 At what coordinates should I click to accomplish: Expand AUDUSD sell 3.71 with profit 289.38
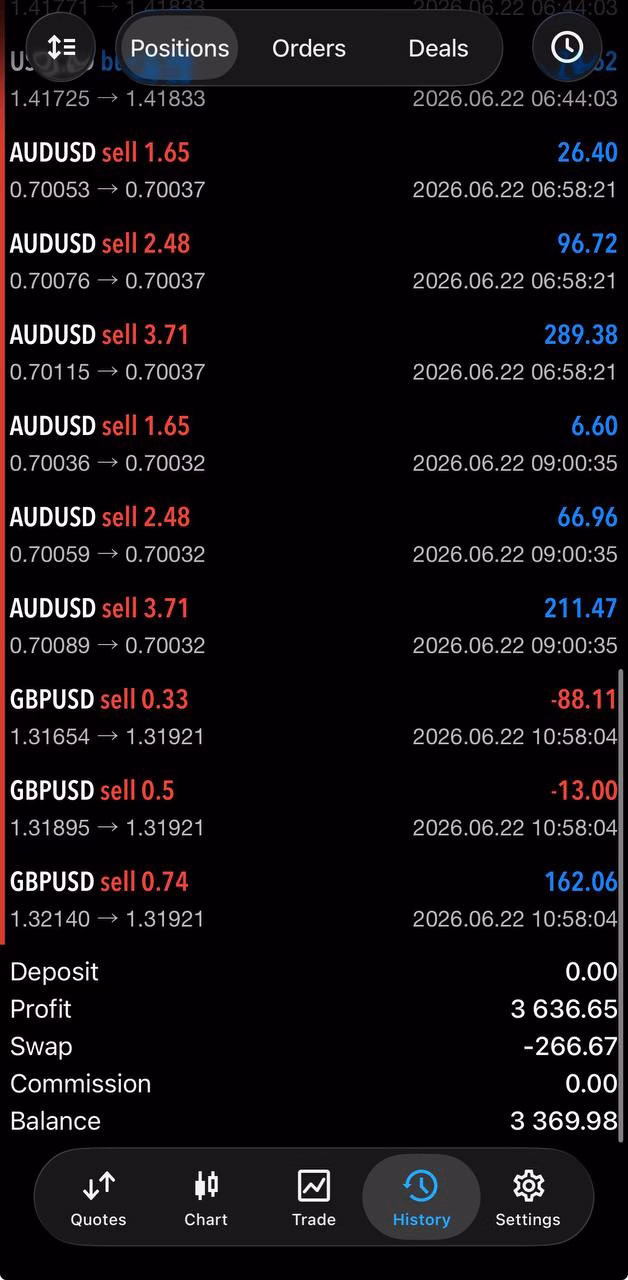(314, 352)
